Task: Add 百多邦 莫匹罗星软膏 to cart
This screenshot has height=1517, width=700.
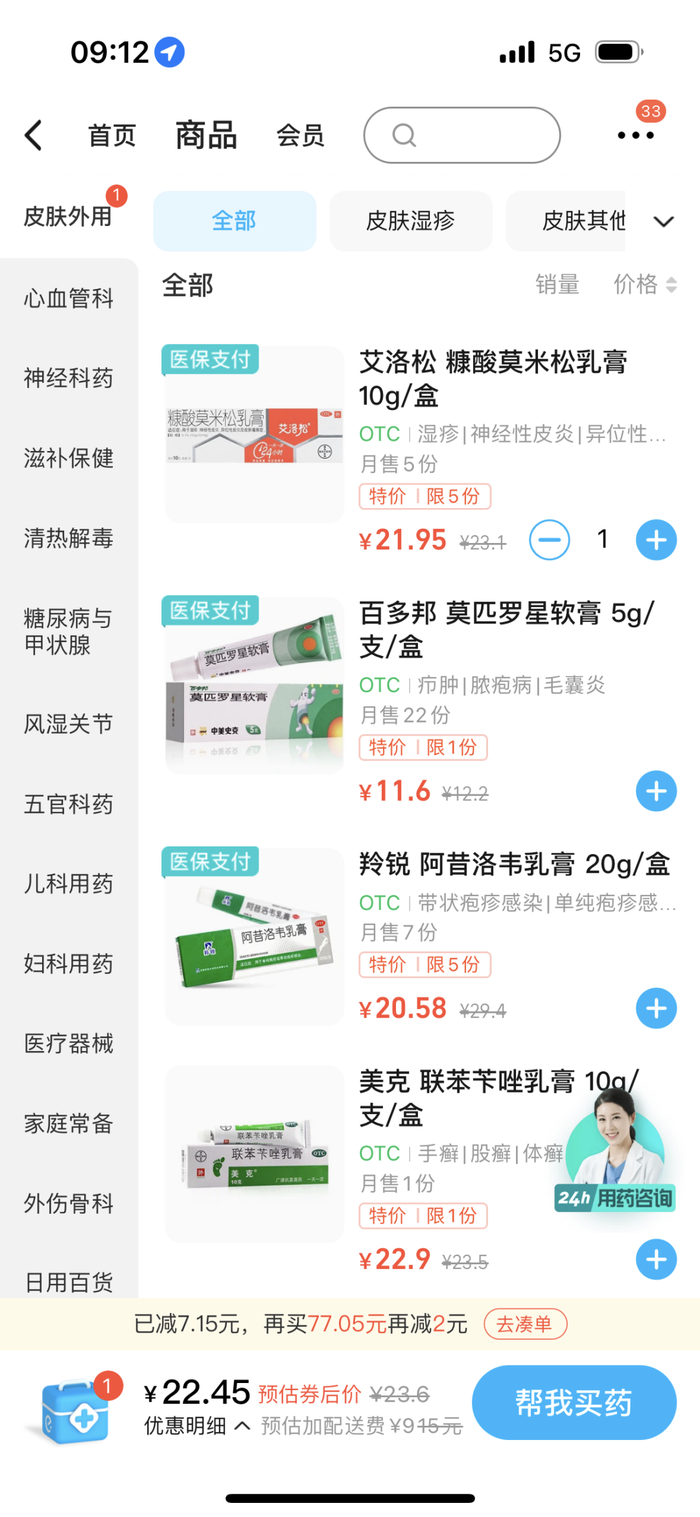Action: 656,792
